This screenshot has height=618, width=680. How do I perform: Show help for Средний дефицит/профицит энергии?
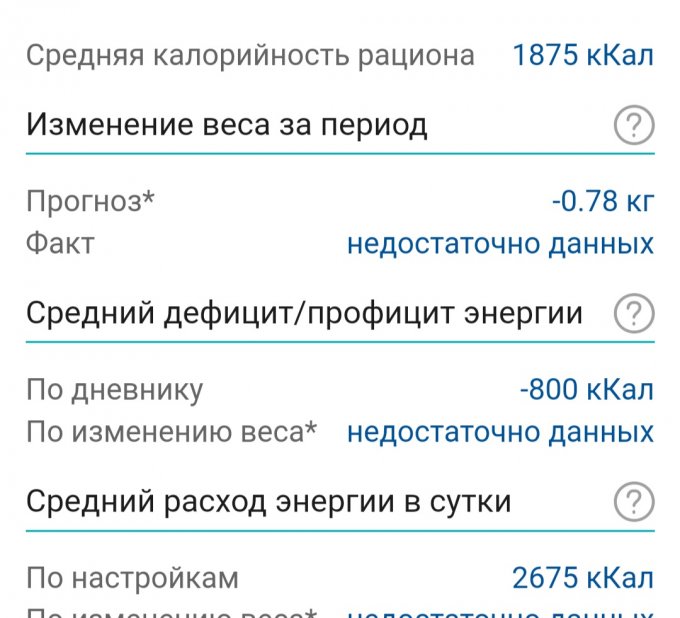[x=633, y=314]
